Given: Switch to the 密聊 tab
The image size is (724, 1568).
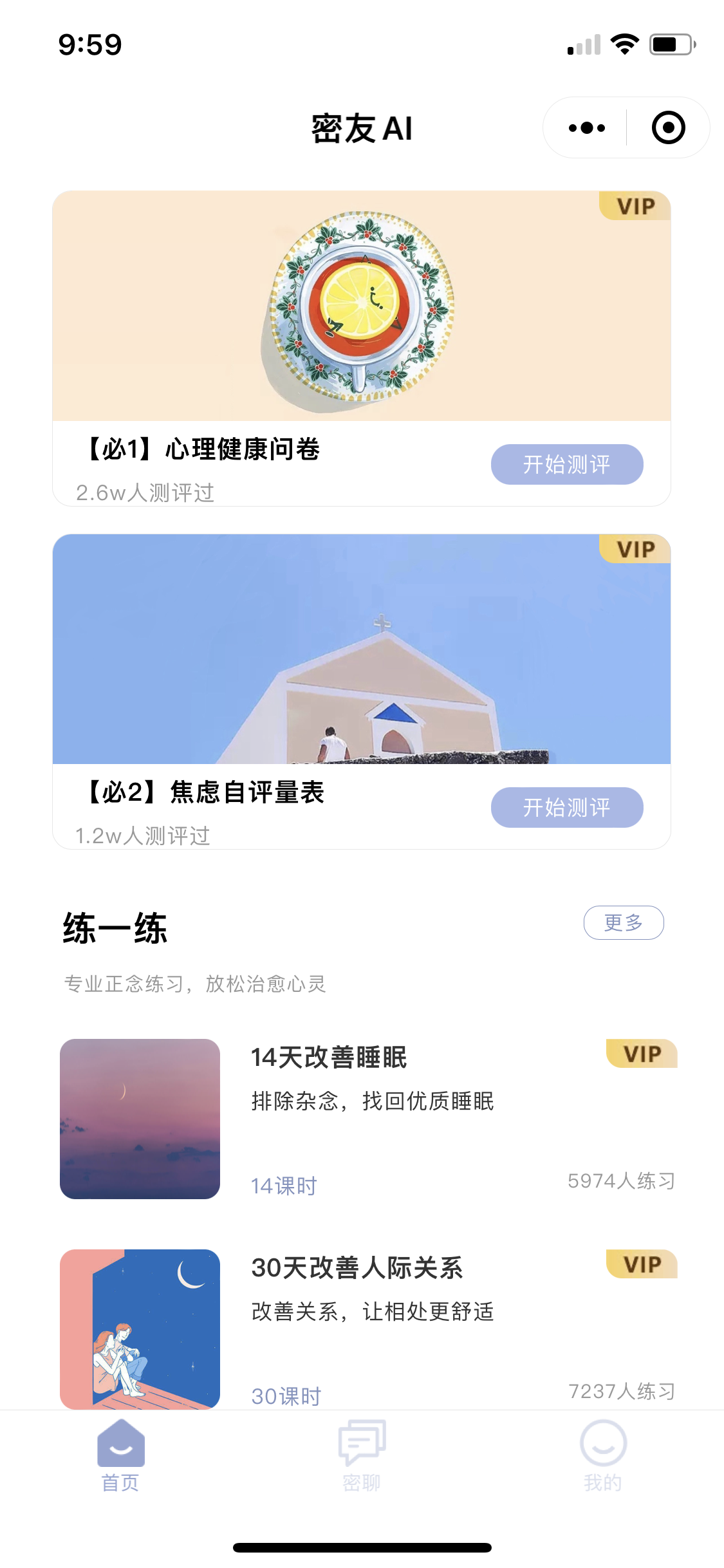Looking at the screenshot, I should tap(362, 1456).
